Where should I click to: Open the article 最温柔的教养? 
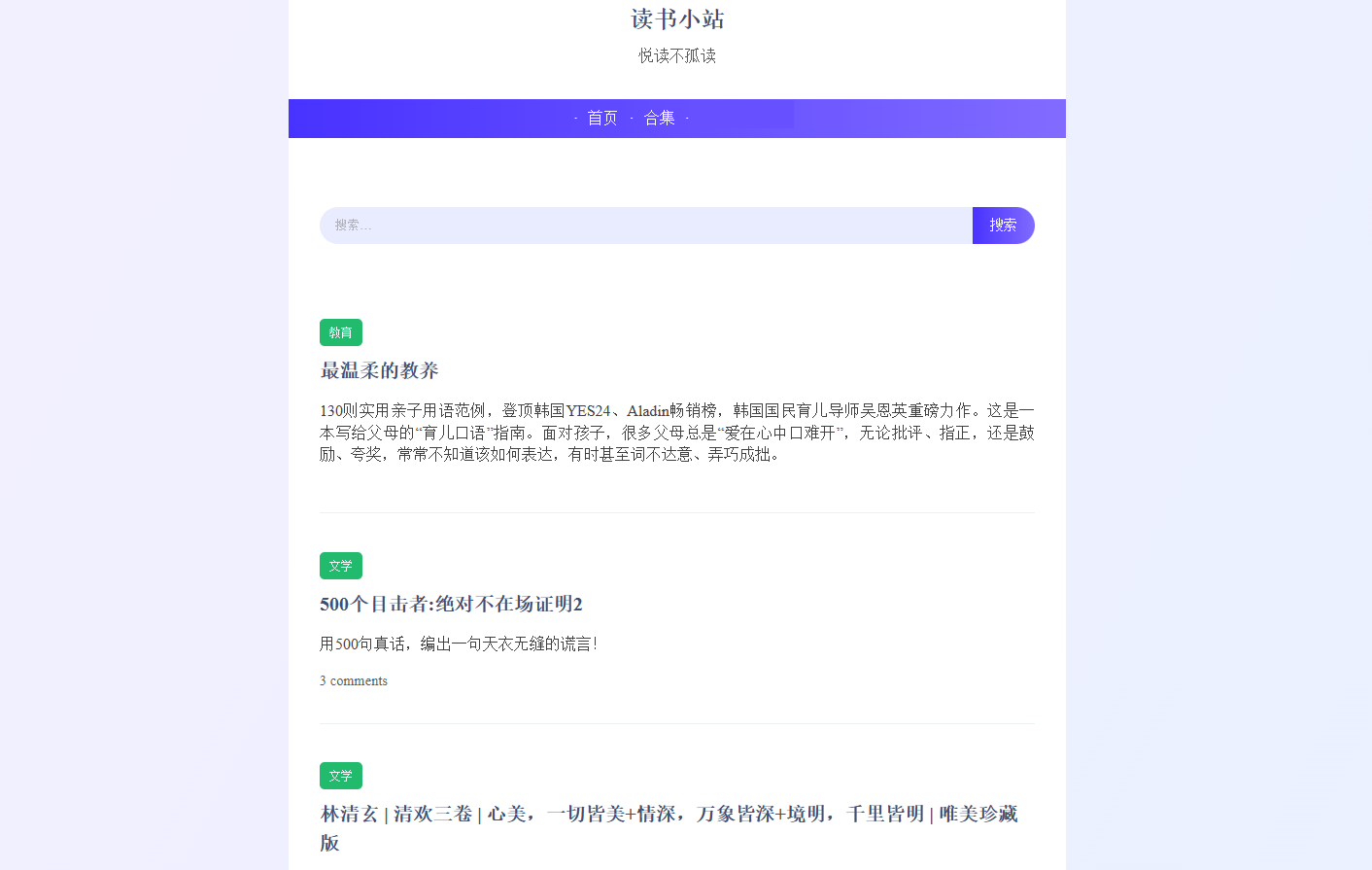click(x=379, y=370)
